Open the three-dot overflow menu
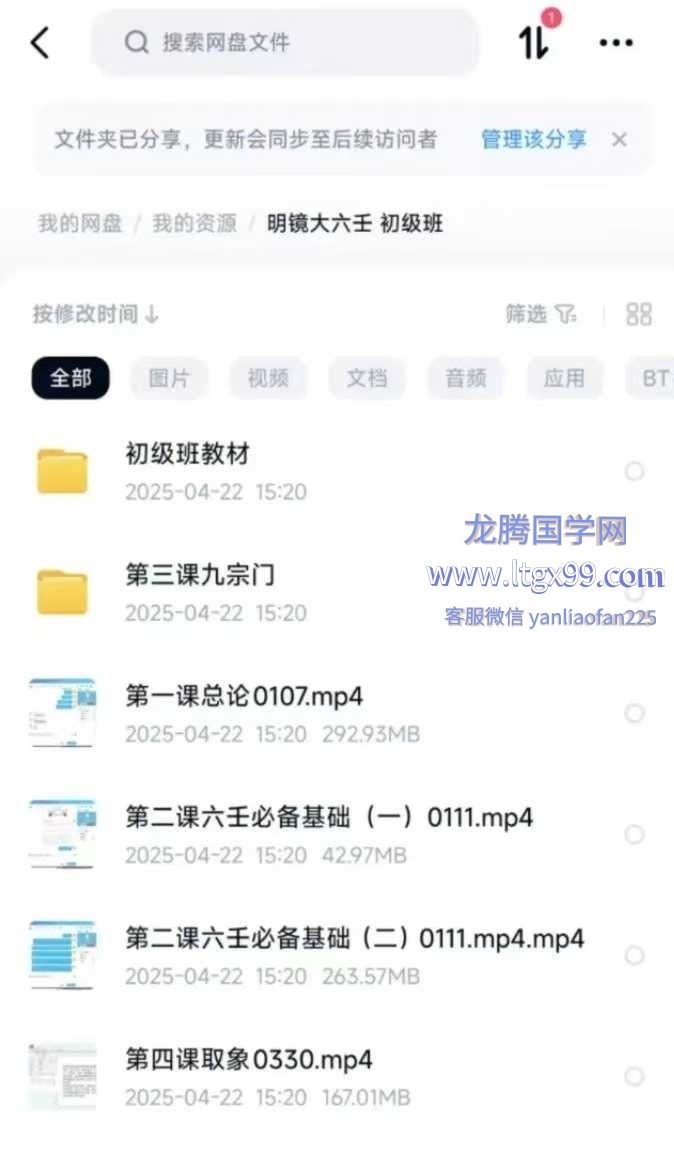 point(616,43)
